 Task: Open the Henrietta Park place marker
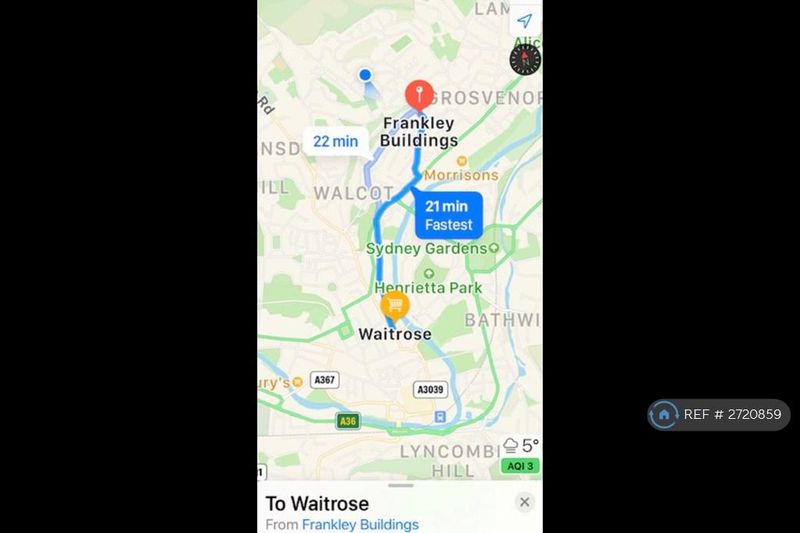(429, 273)
